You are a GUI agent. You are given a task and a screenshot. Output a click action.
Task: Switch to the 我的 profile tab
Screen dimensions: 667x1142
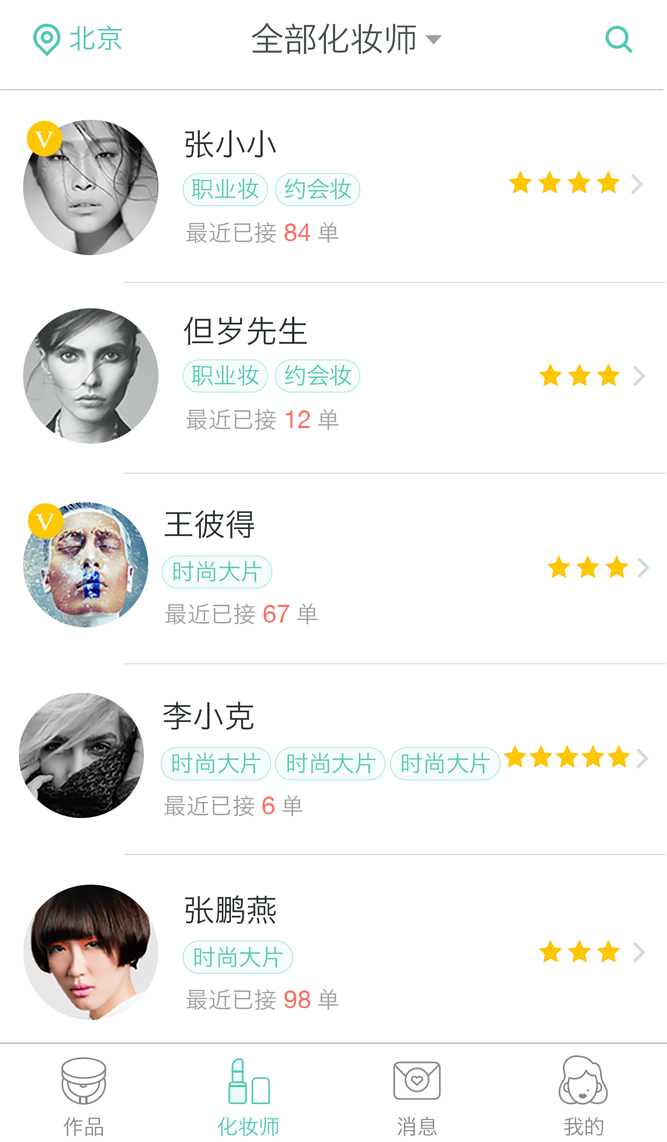(583, 1095)
